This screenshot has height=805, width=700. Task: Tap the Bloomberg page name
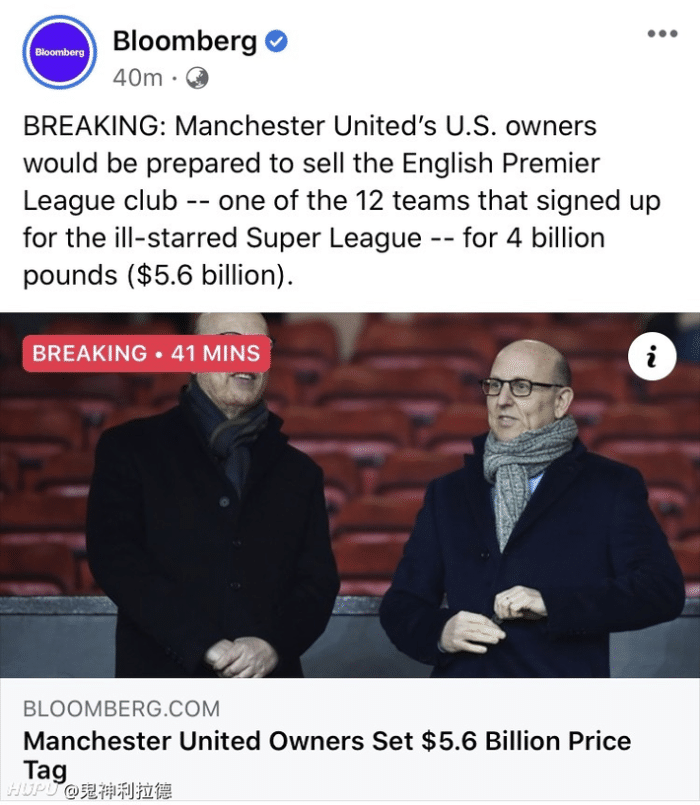click(185, 41)
